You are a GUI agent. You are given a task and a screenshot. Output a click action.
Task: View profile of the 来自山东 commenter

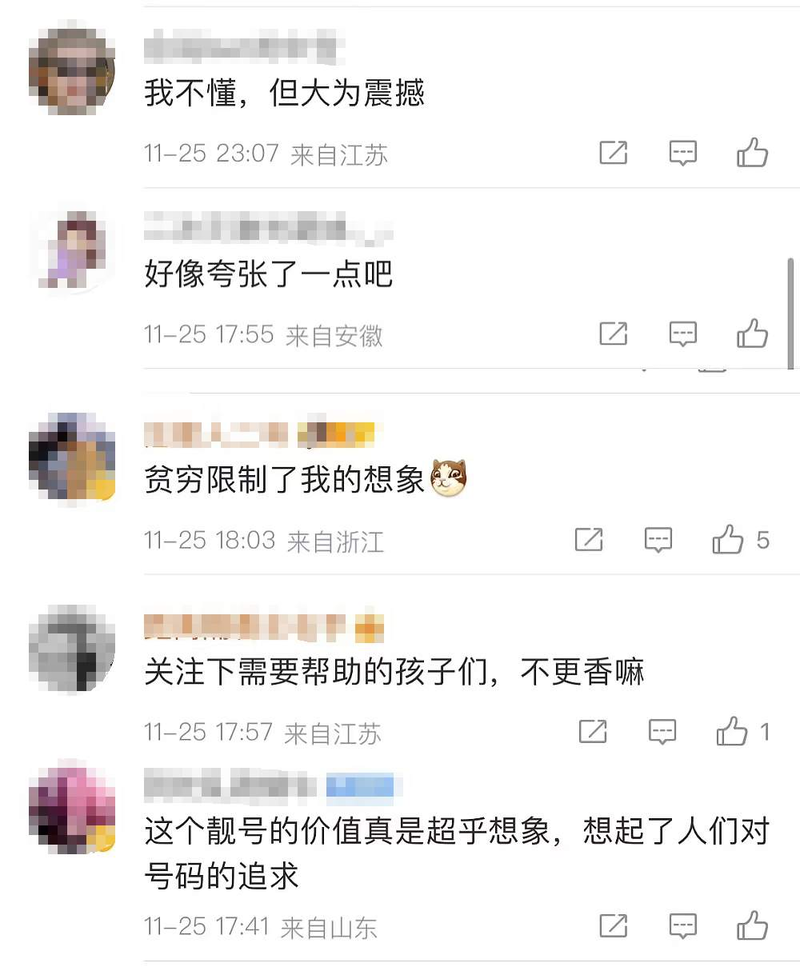[72, 807]
